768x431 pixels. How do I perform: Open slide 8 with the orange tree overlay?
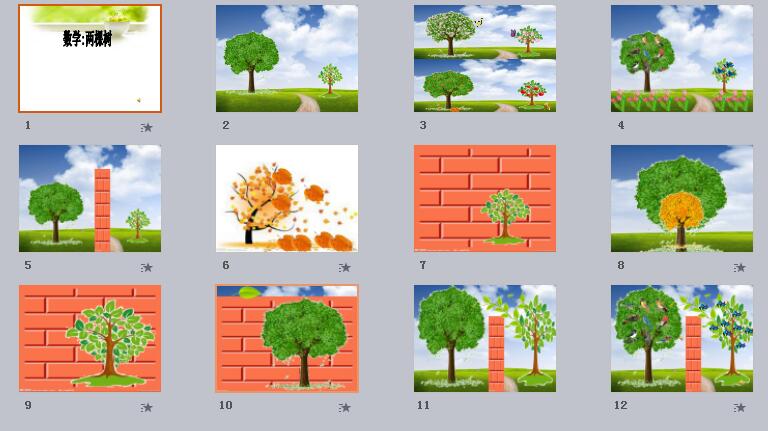(682, 198)
